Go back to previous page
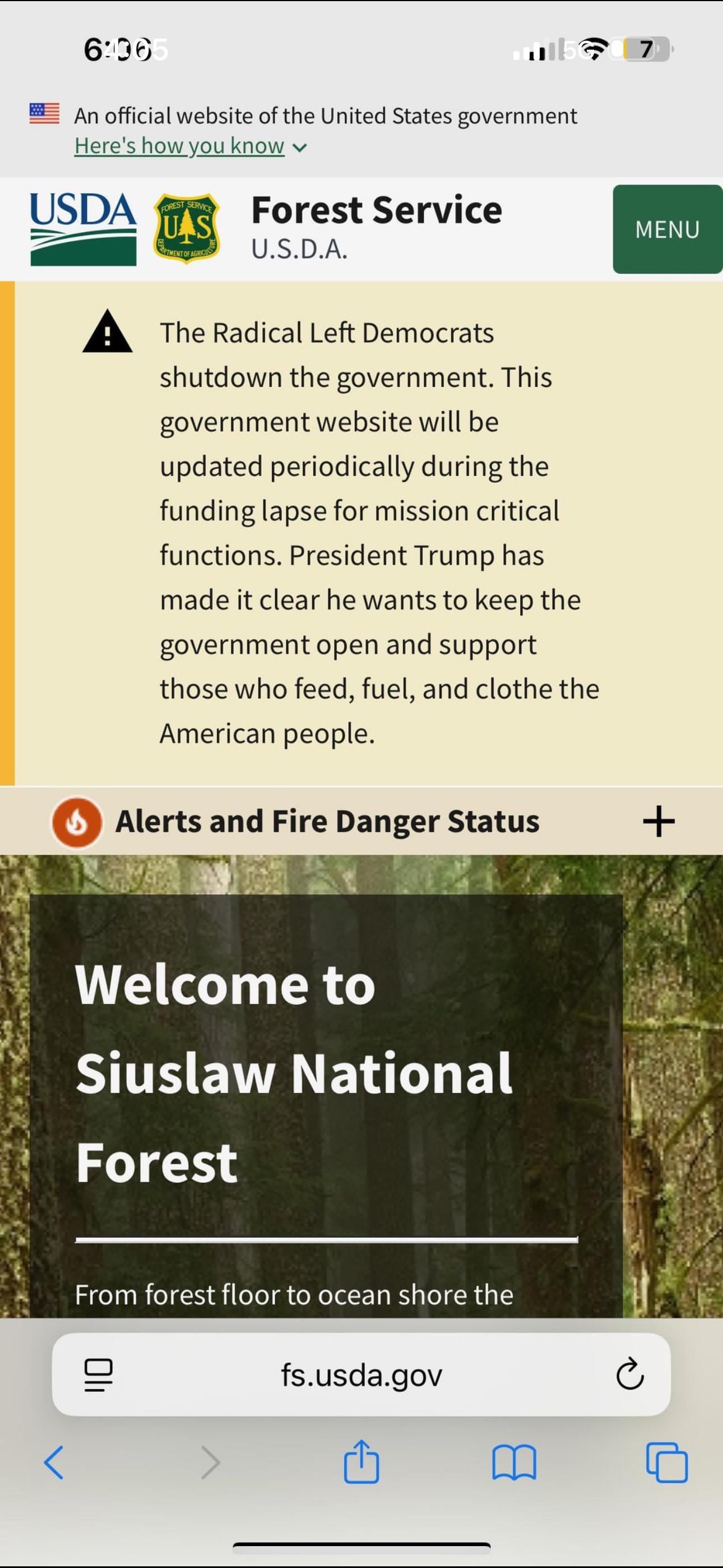 54,1462
